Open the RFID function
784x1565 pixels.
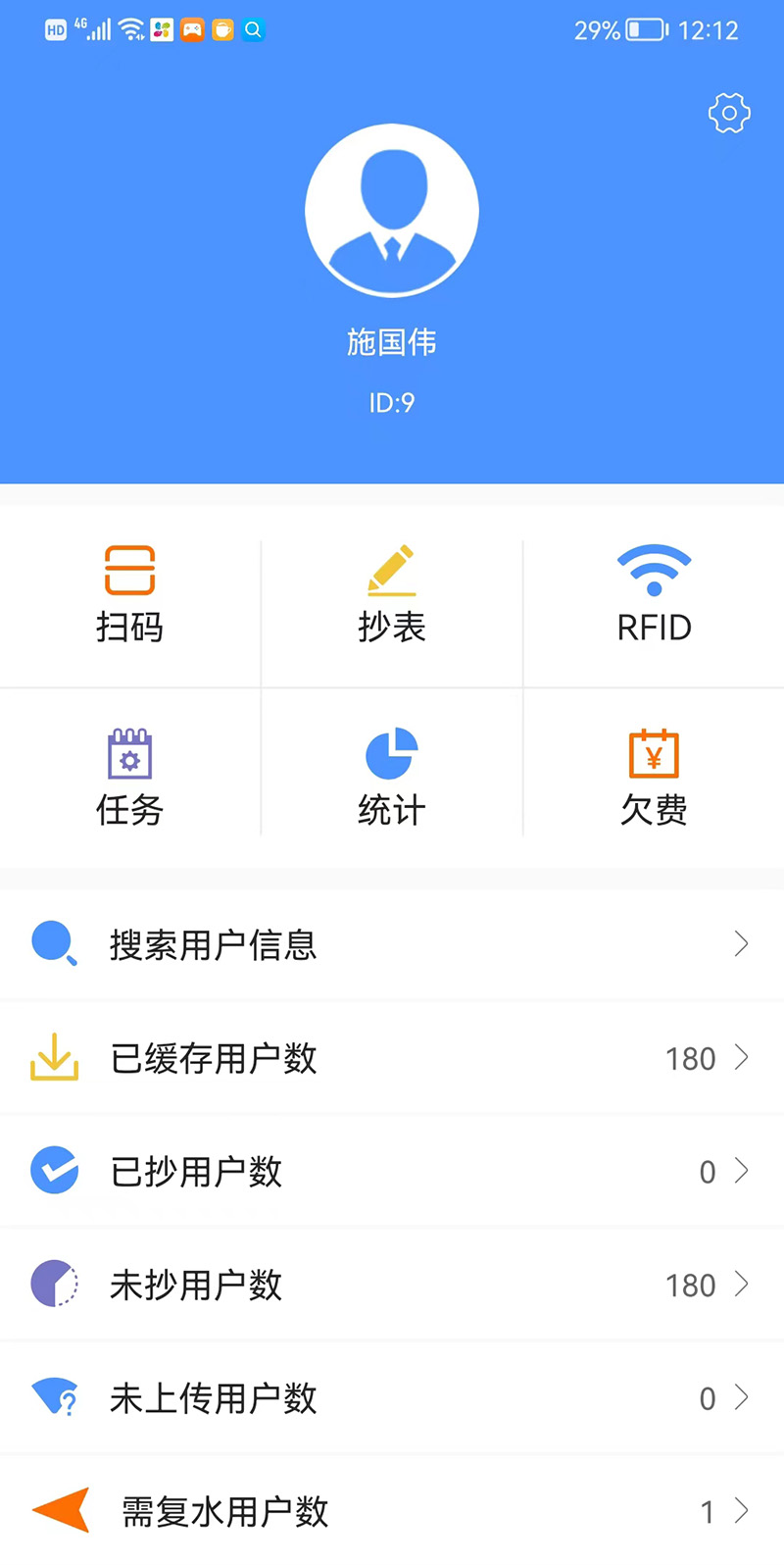[654, 595]
